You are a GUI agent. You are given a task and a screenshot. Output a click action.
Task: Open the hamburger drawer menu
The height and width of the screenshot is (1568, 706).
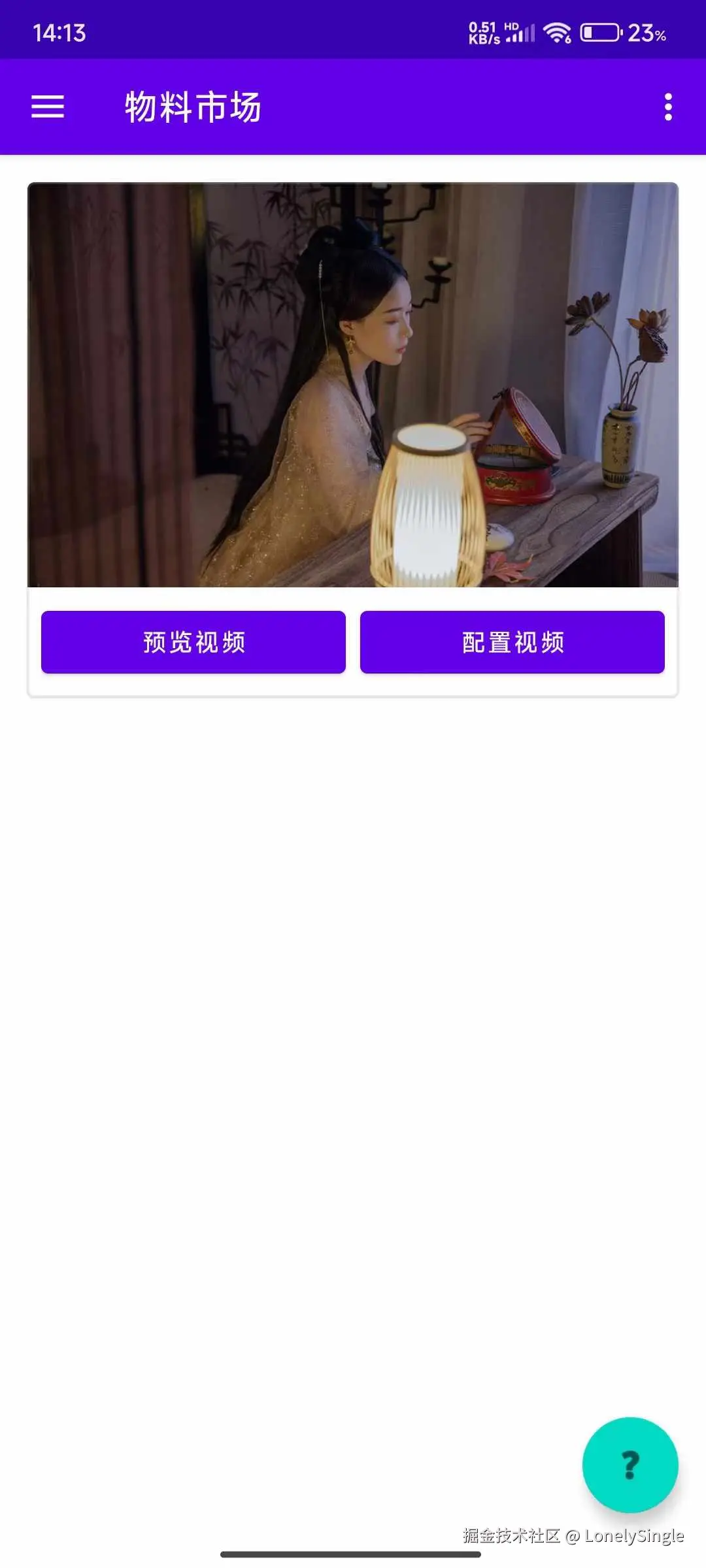tap(48, 106)
